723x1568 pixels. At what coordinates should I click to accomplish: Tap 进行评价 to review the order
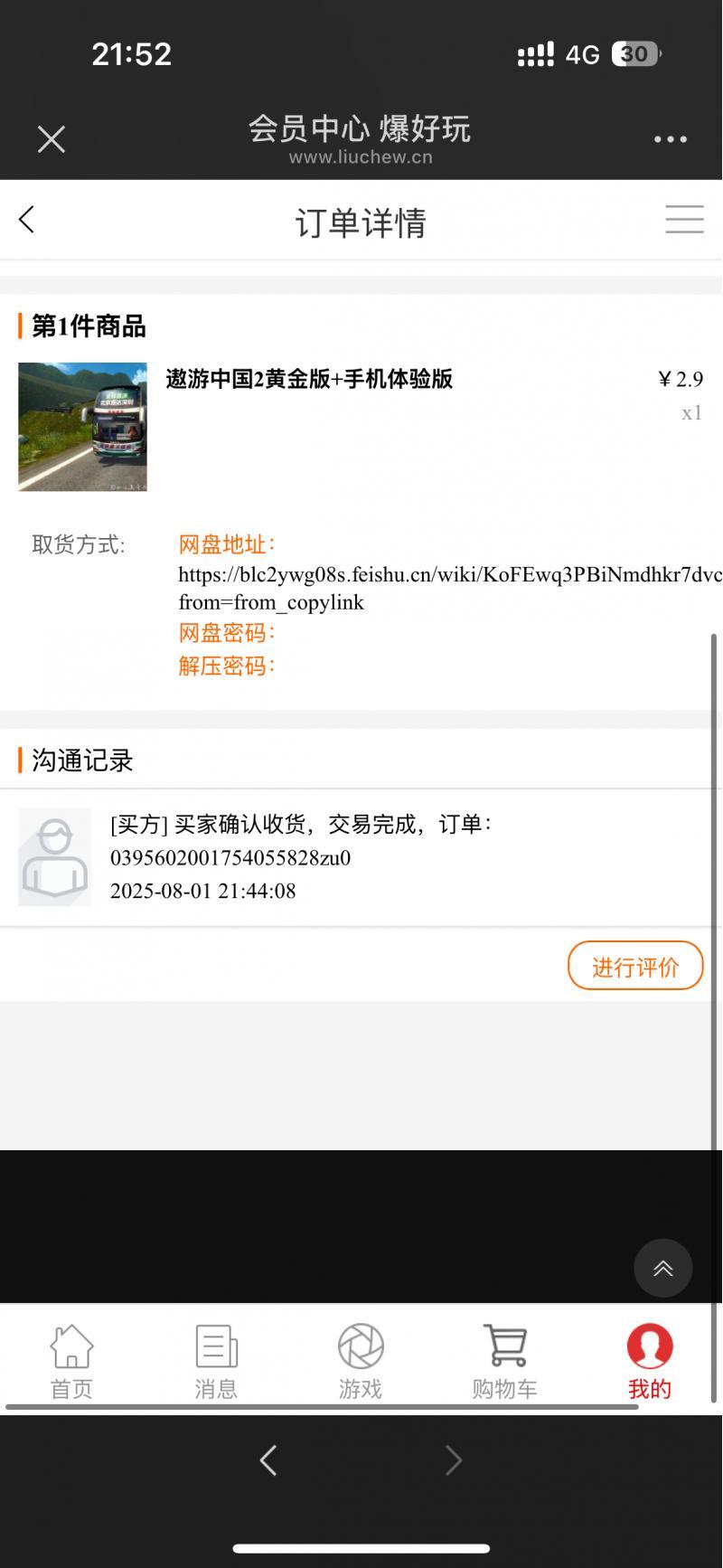coord(634,966)
